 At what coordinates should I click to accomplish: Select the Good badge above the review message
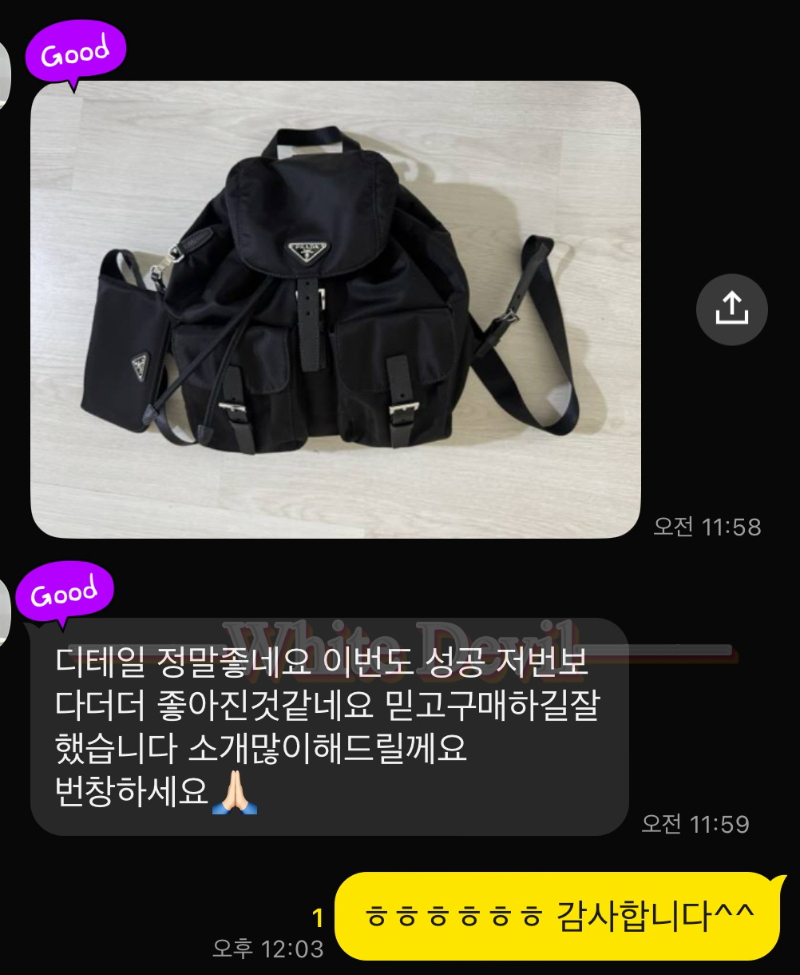tap(63, 593)
